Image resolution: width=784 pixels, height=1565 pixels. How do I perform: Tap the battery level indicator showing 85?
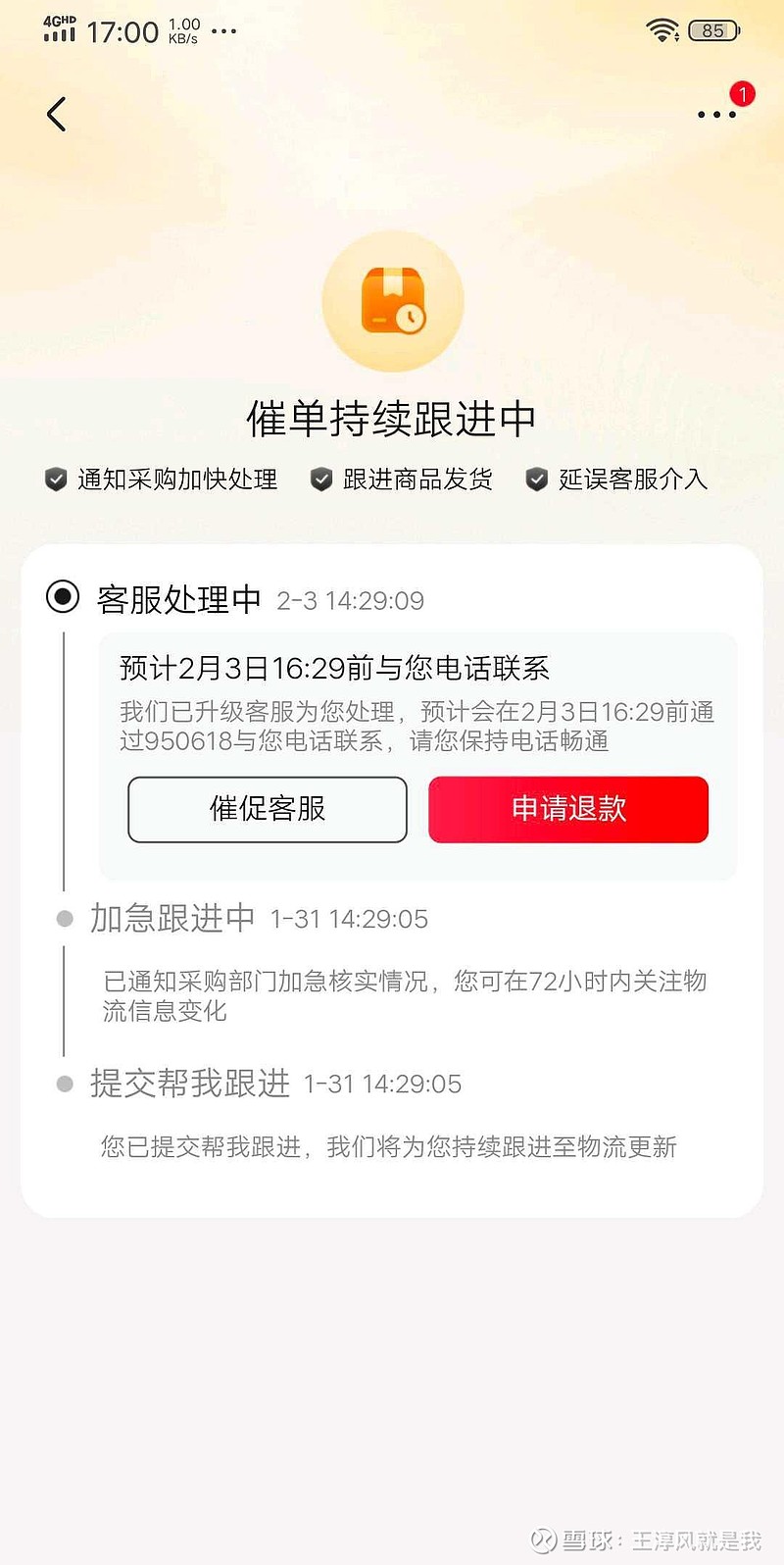(x=714, y=31)
